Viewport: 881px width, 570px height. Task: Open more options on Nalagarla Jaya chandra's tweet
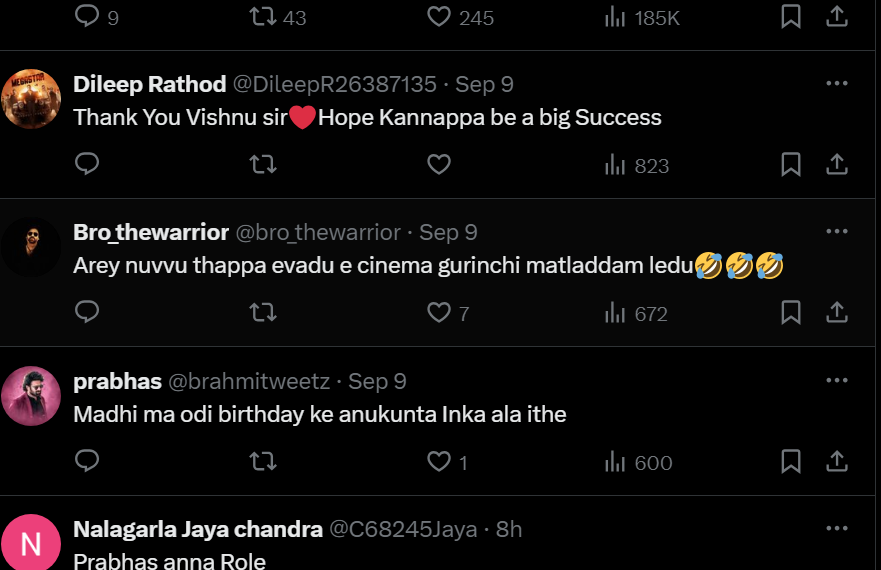coord(837,529)
